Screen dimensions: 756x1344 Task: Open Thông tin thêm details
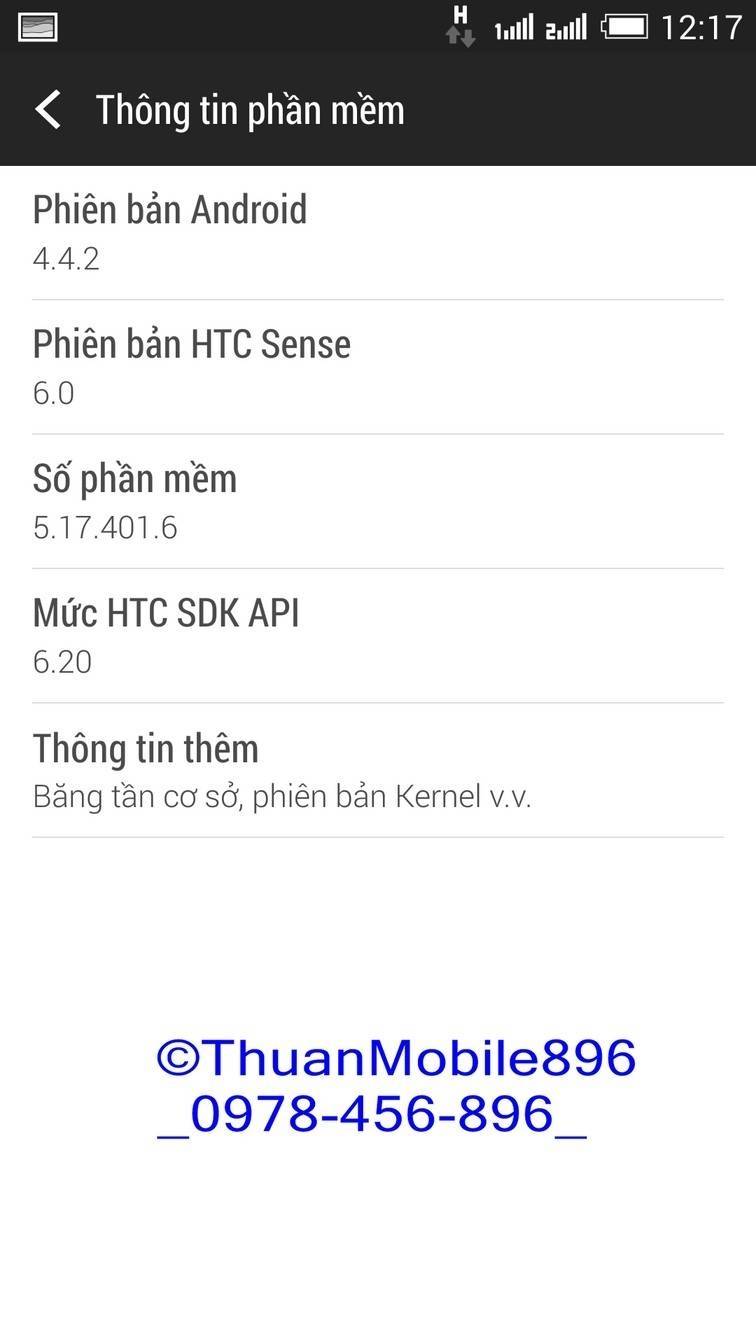tap(378, 770)
